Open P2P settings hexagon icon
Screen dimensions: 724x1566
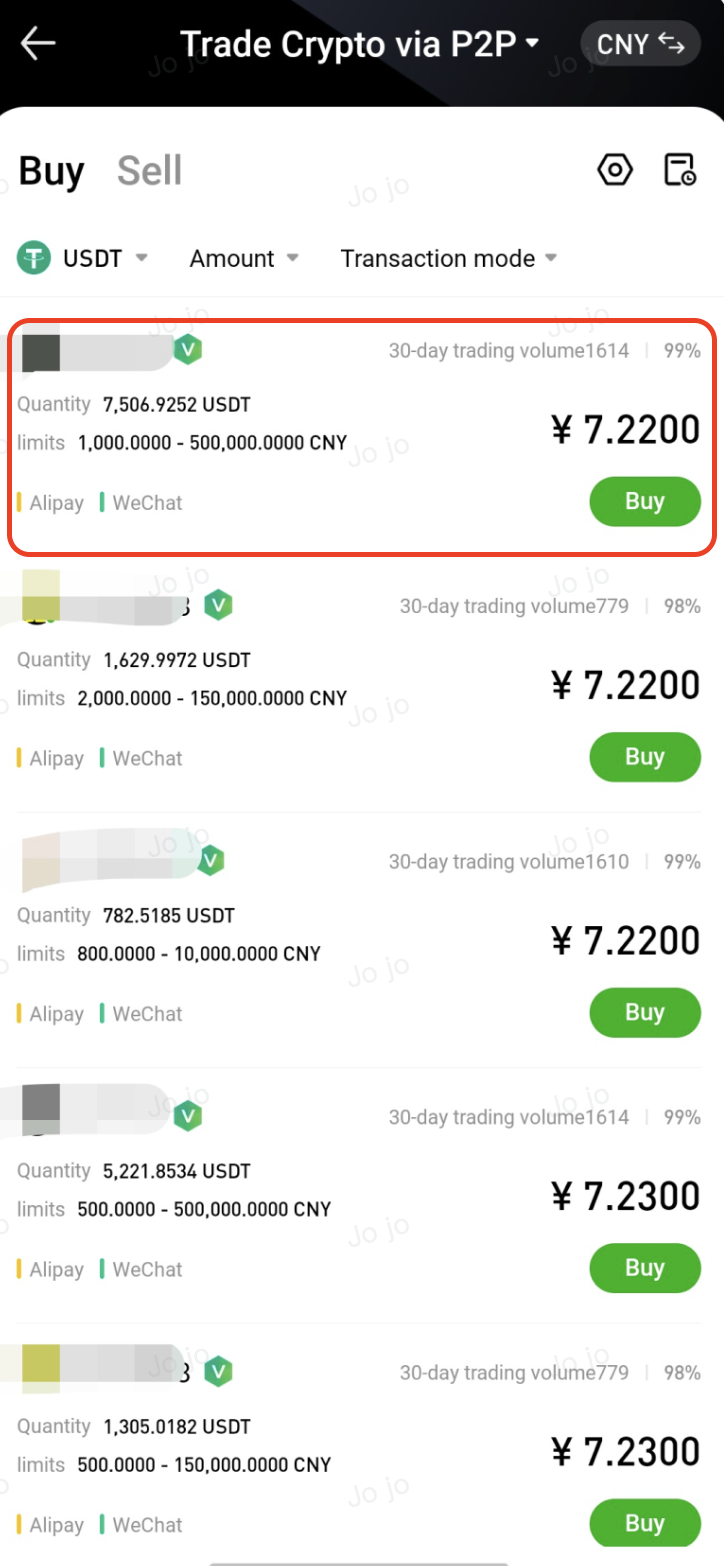tap(615, 170)
